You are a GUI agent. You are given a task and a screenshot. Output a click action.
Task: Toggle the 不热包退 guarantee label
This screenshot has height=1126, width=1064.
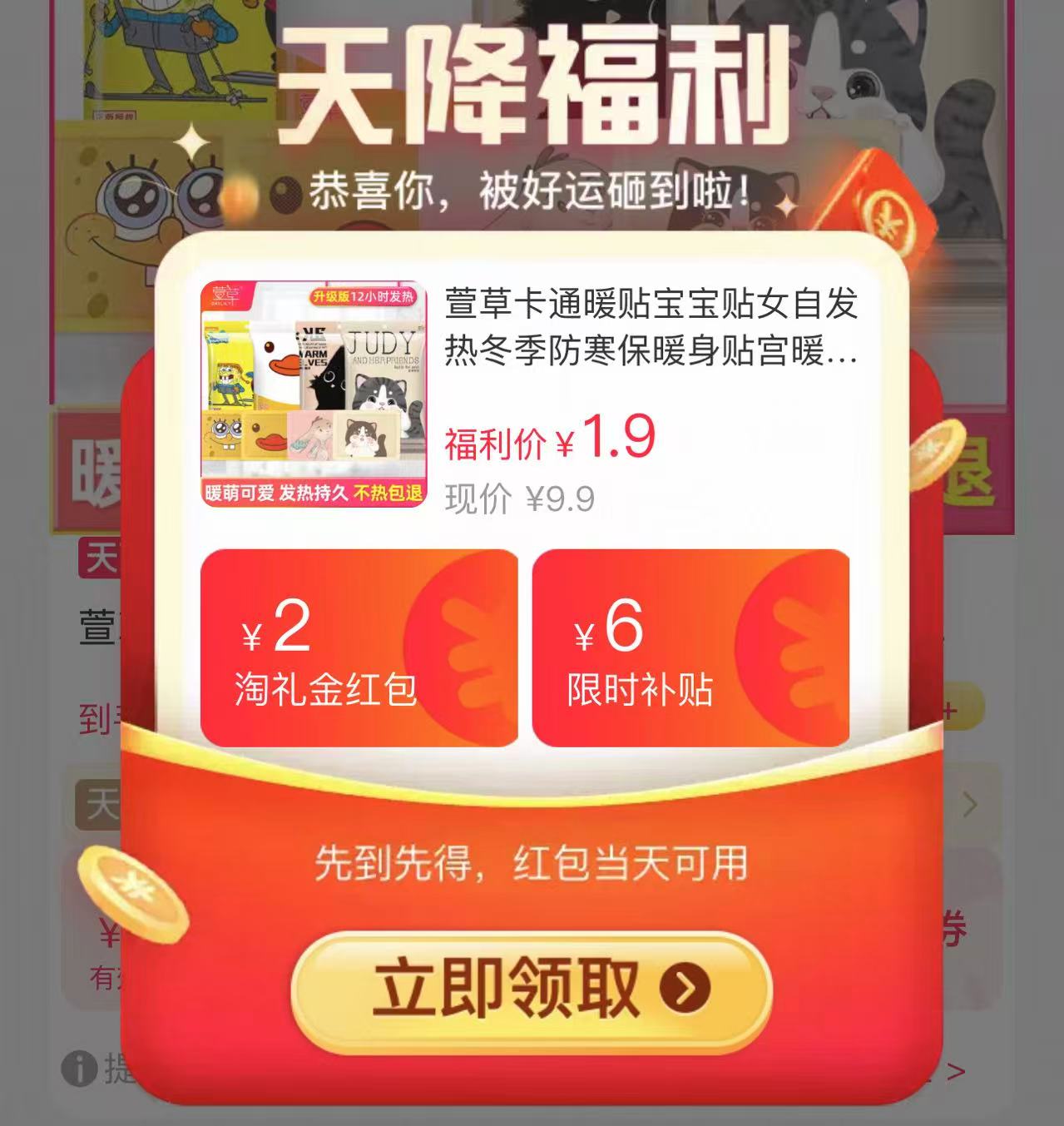coord(391,493)
